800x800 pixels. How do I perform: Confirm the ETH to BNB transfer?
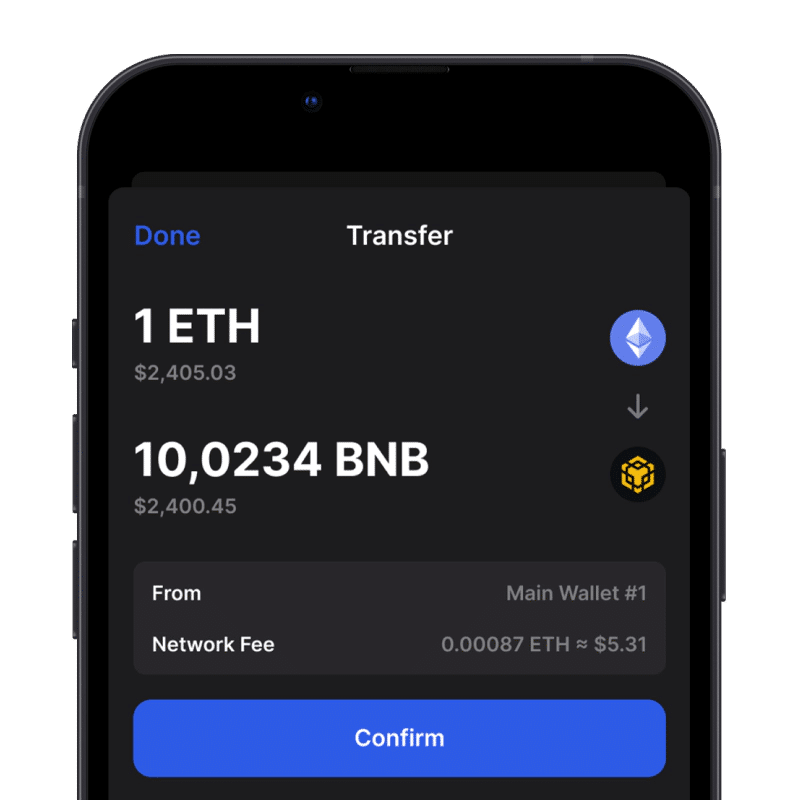click(x=399, y=738)
